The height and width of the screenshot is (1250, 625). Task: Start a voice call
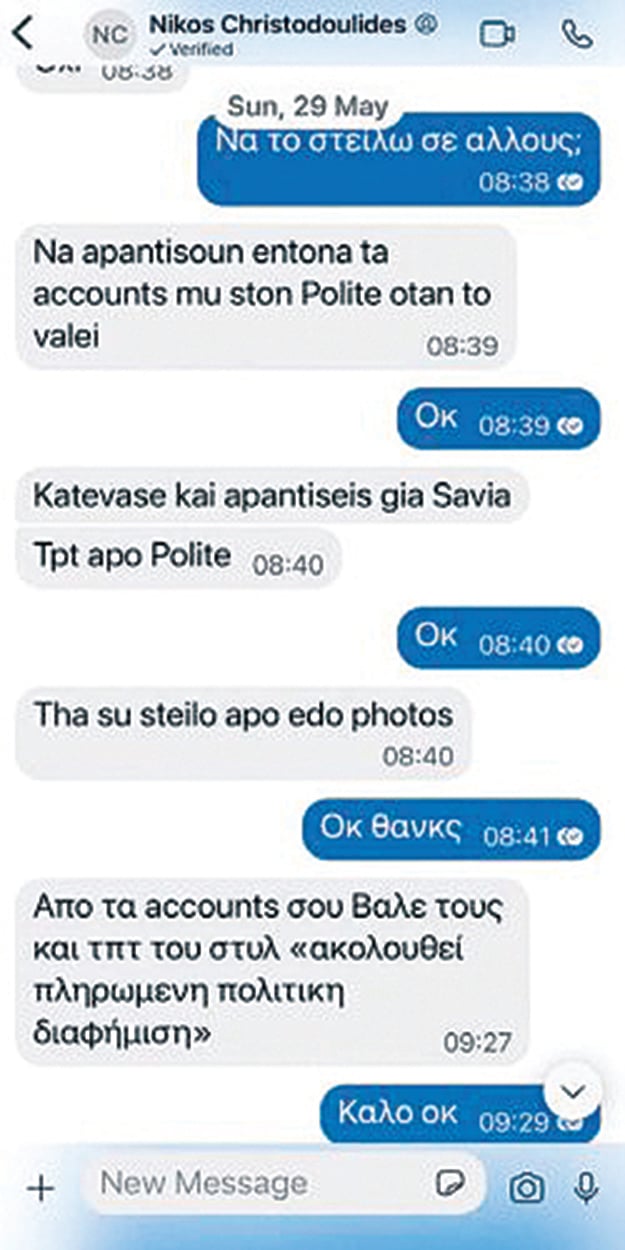[577, 33]
